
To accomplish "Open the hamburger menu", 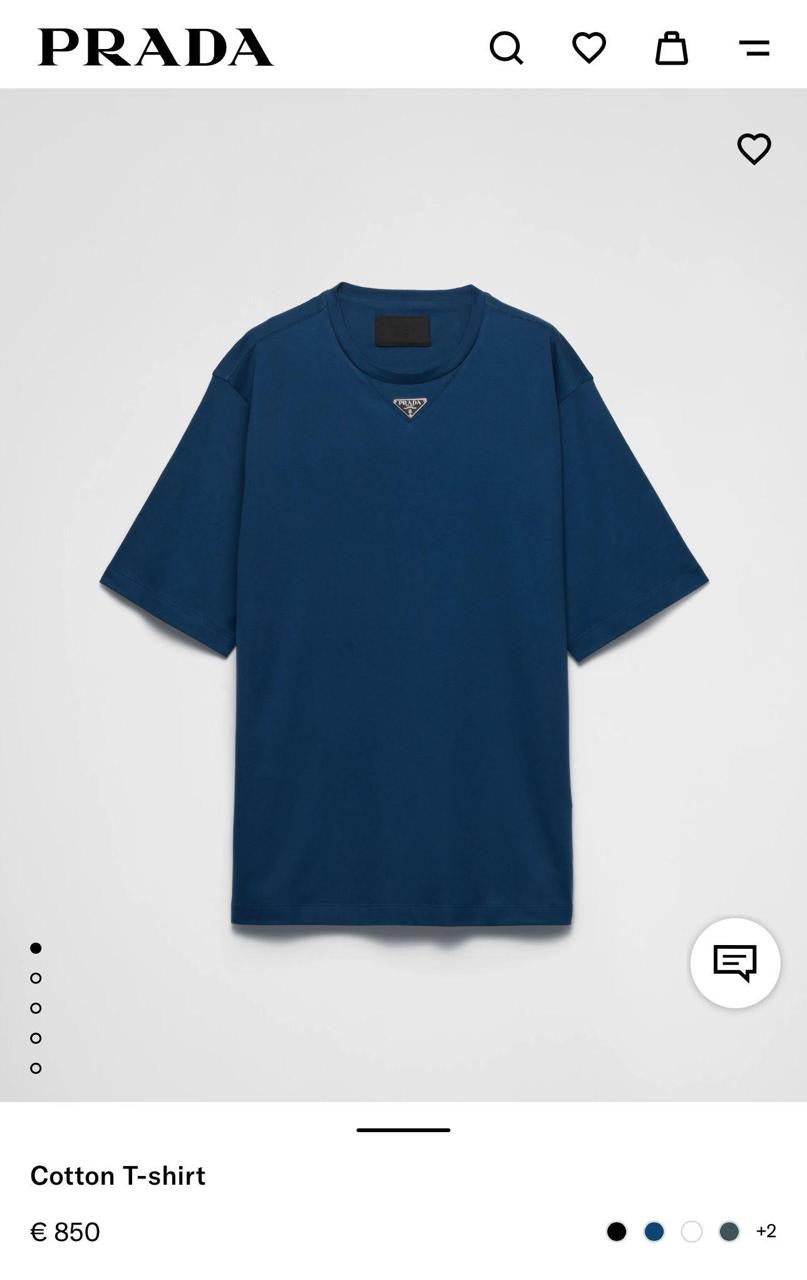I will click(754, 47).
